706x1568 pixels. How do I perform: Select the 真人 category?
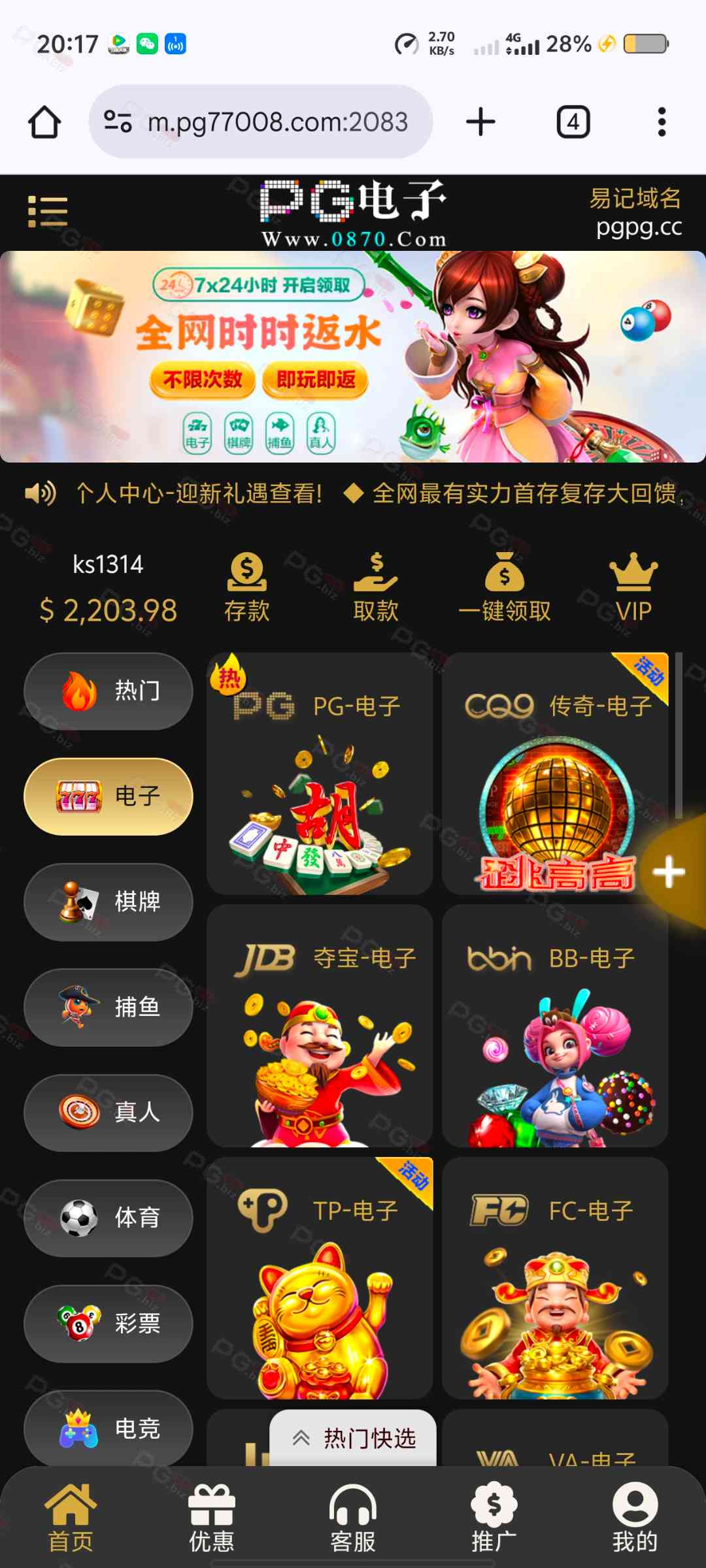(109, 1113)
